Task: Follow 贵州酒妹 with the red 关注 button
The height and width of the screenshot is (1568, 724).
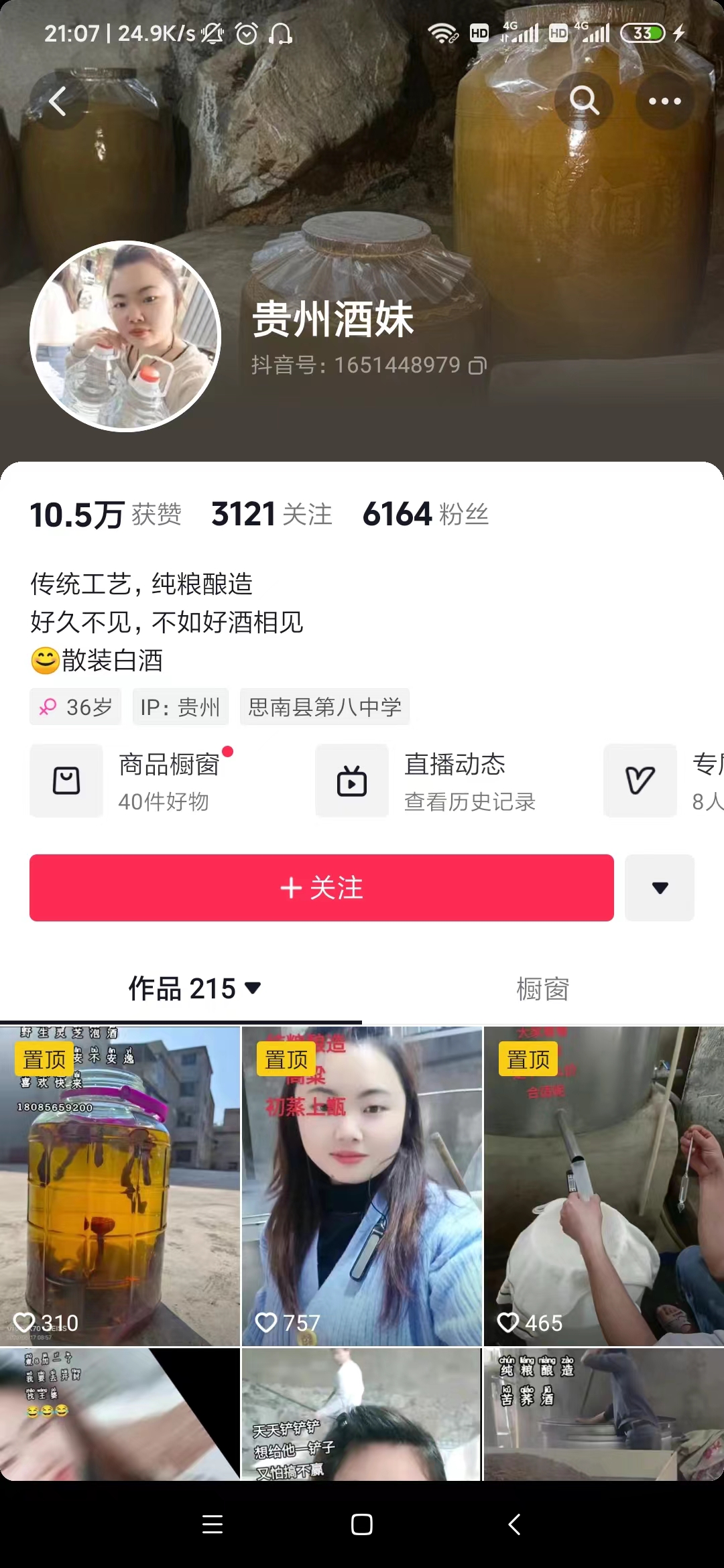Action: click(321, 888)
